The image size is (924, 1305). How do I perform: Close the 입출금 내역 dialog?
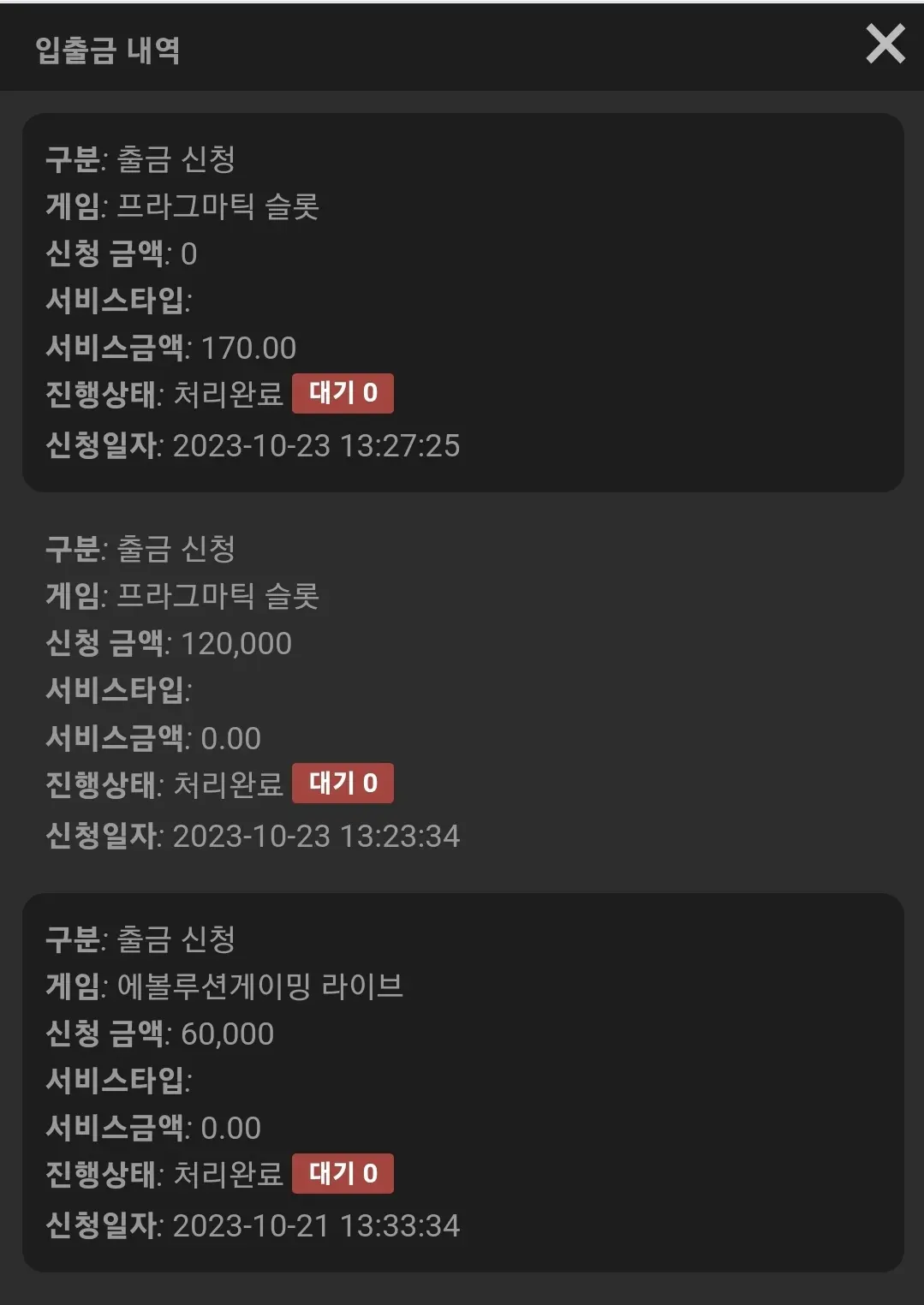click(x=885, y=44)
